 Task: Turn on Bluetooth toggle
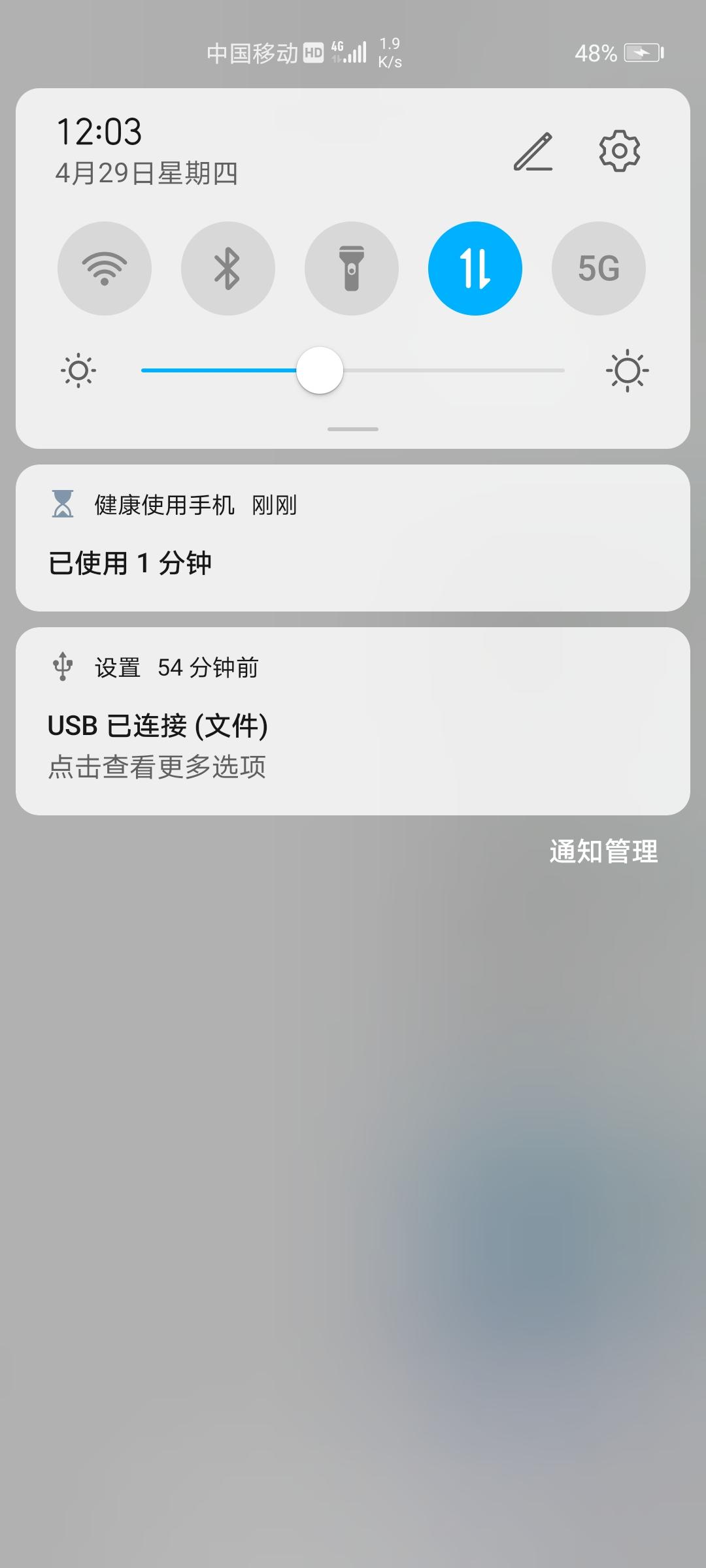(x=227, y=269)
